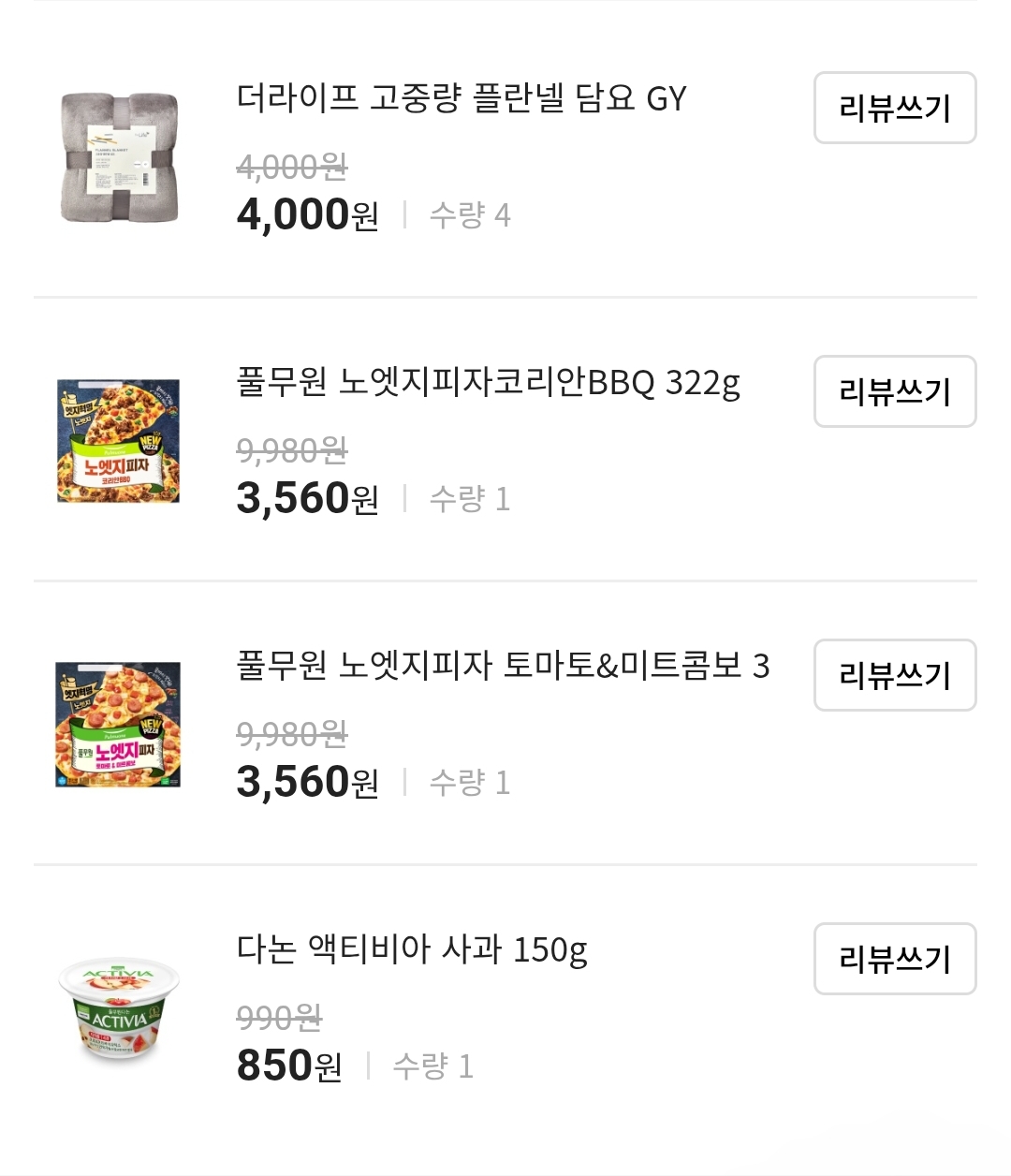Write a review for 노엣지피자 토마토&미트콤보
The height and width of the screenshot is (1176, 1011).
894,675
